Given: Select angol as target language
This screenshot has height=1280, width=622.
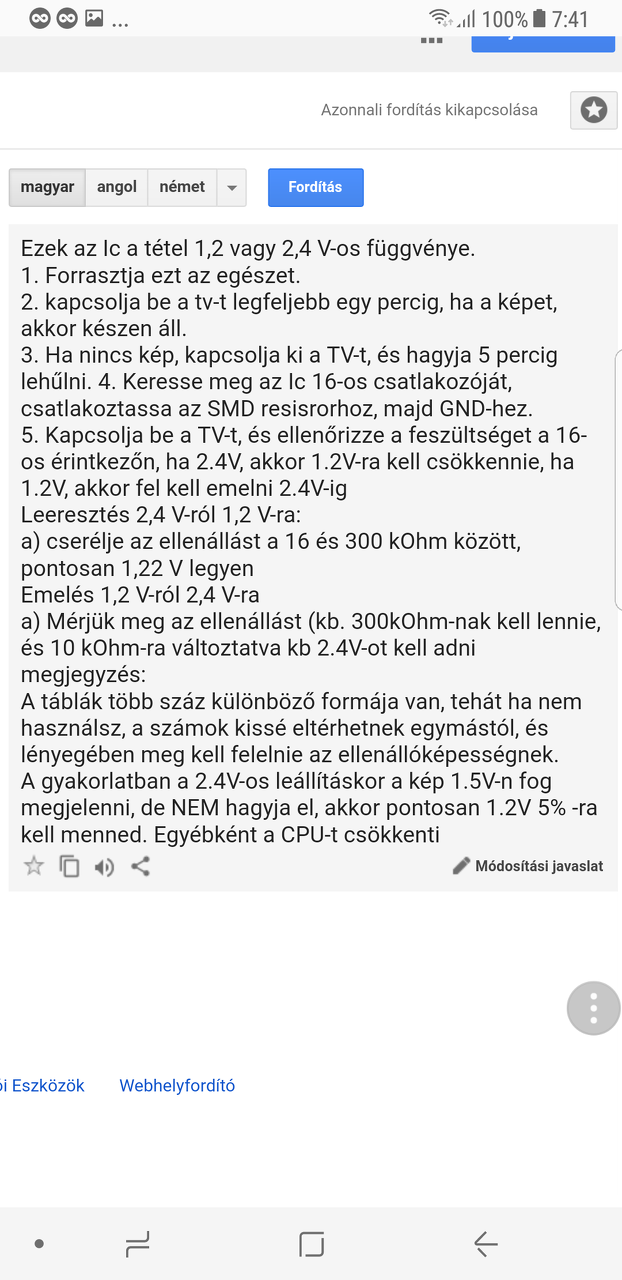Looking at the screenshot, I should tap(117, 187).
